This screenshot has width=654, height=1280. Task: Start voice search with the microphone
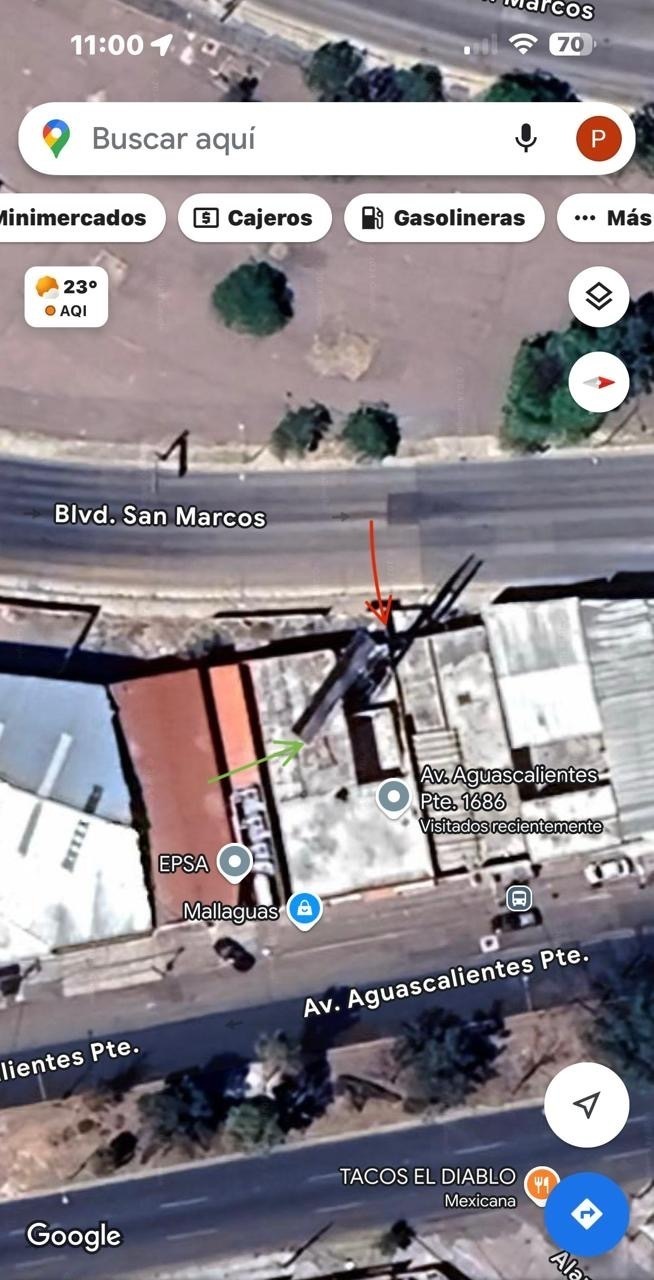pyautogui.click(x=526, y=139)
